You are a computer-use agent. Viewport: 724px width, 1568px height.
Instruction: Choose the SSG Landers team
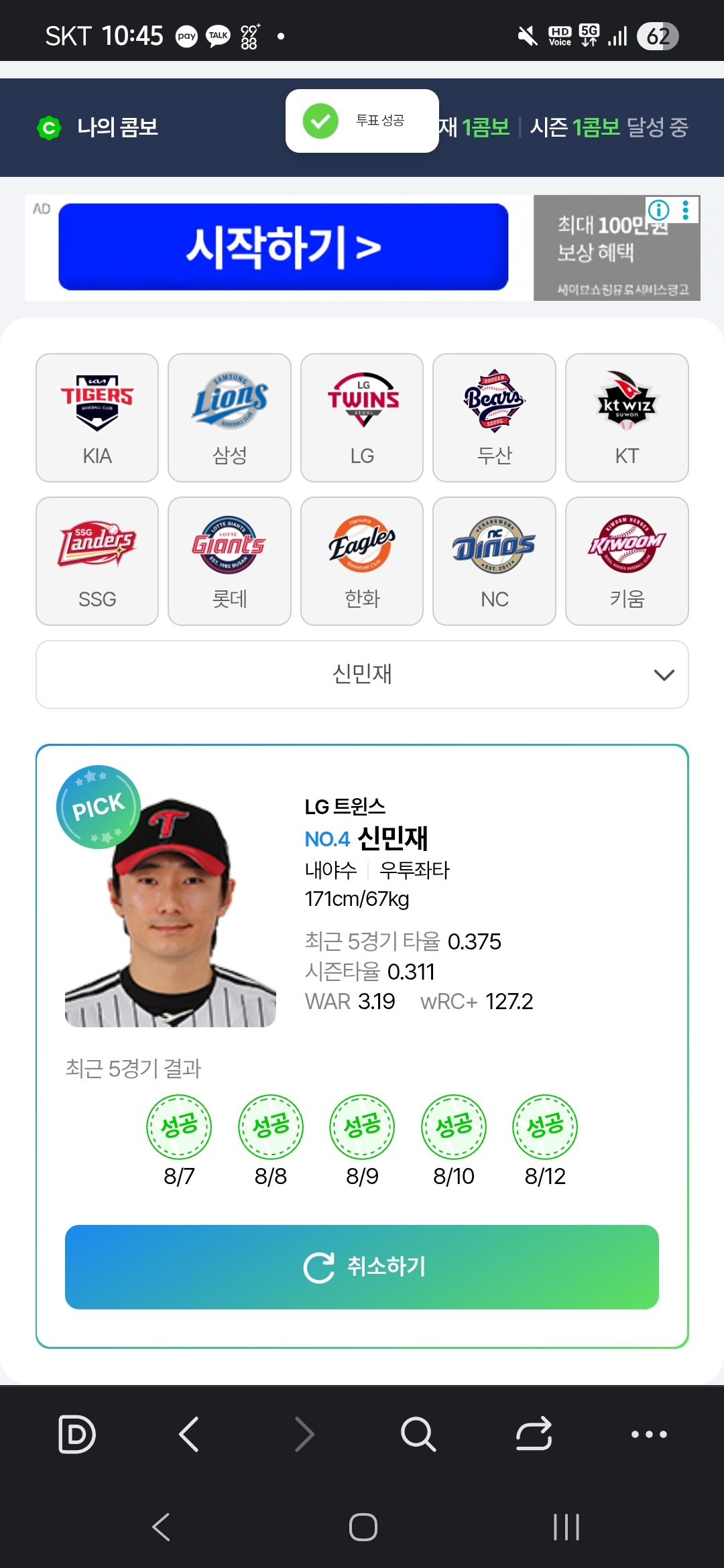point(97,561)
